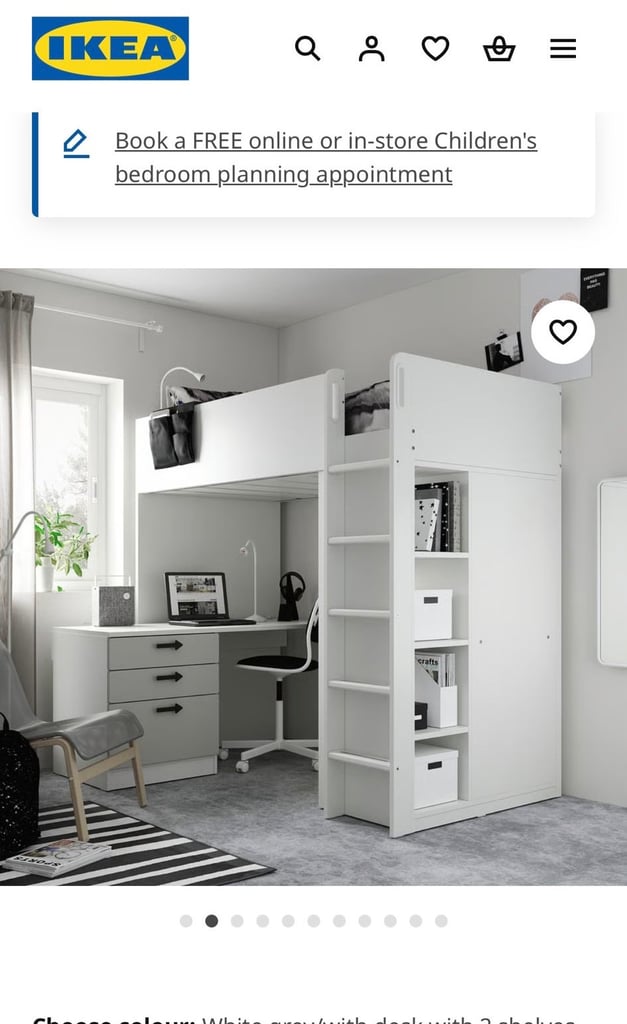Open the search magnifier icon

(307, 48)
